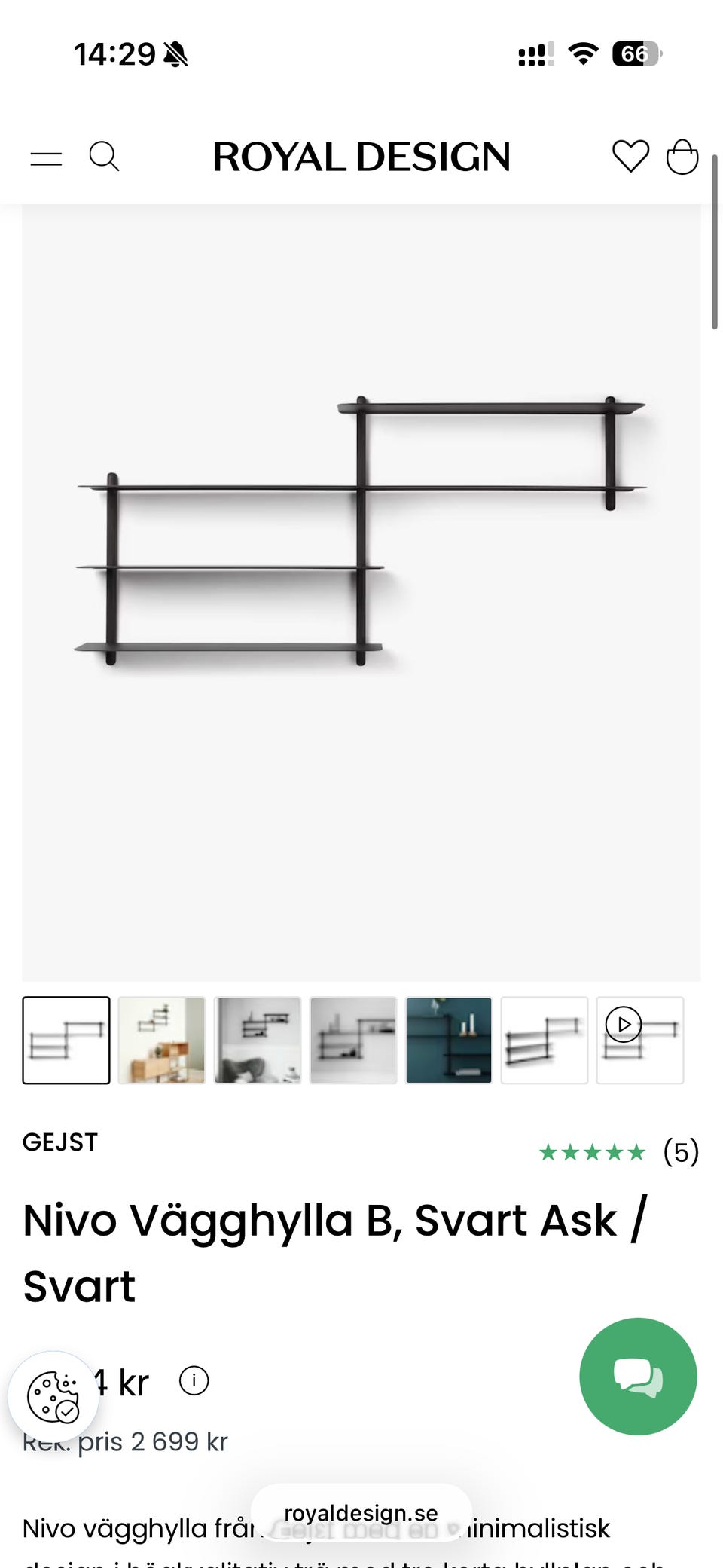Open the wishlist heart icon

[x=633, y=157]
